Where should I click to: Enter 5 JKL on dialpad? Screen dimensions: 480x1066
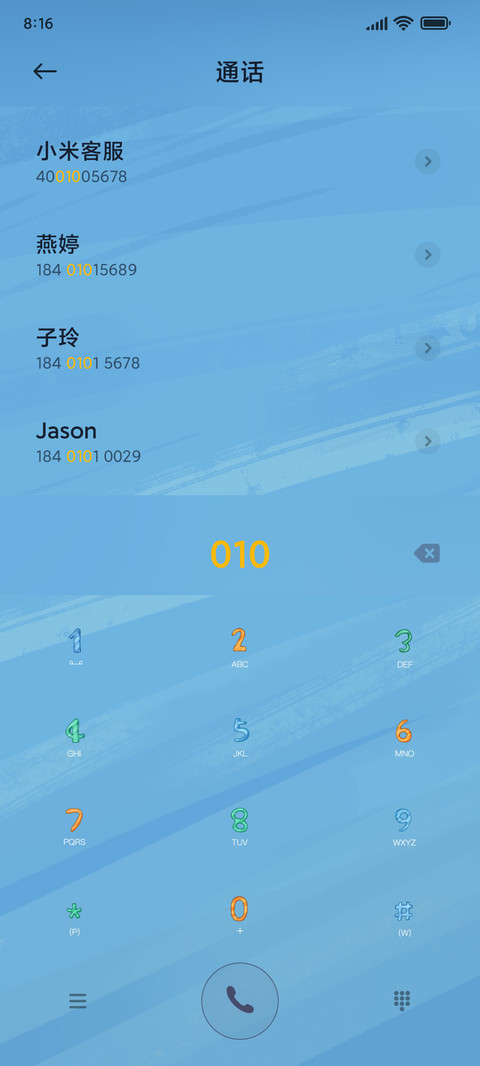tap(240, 736)
